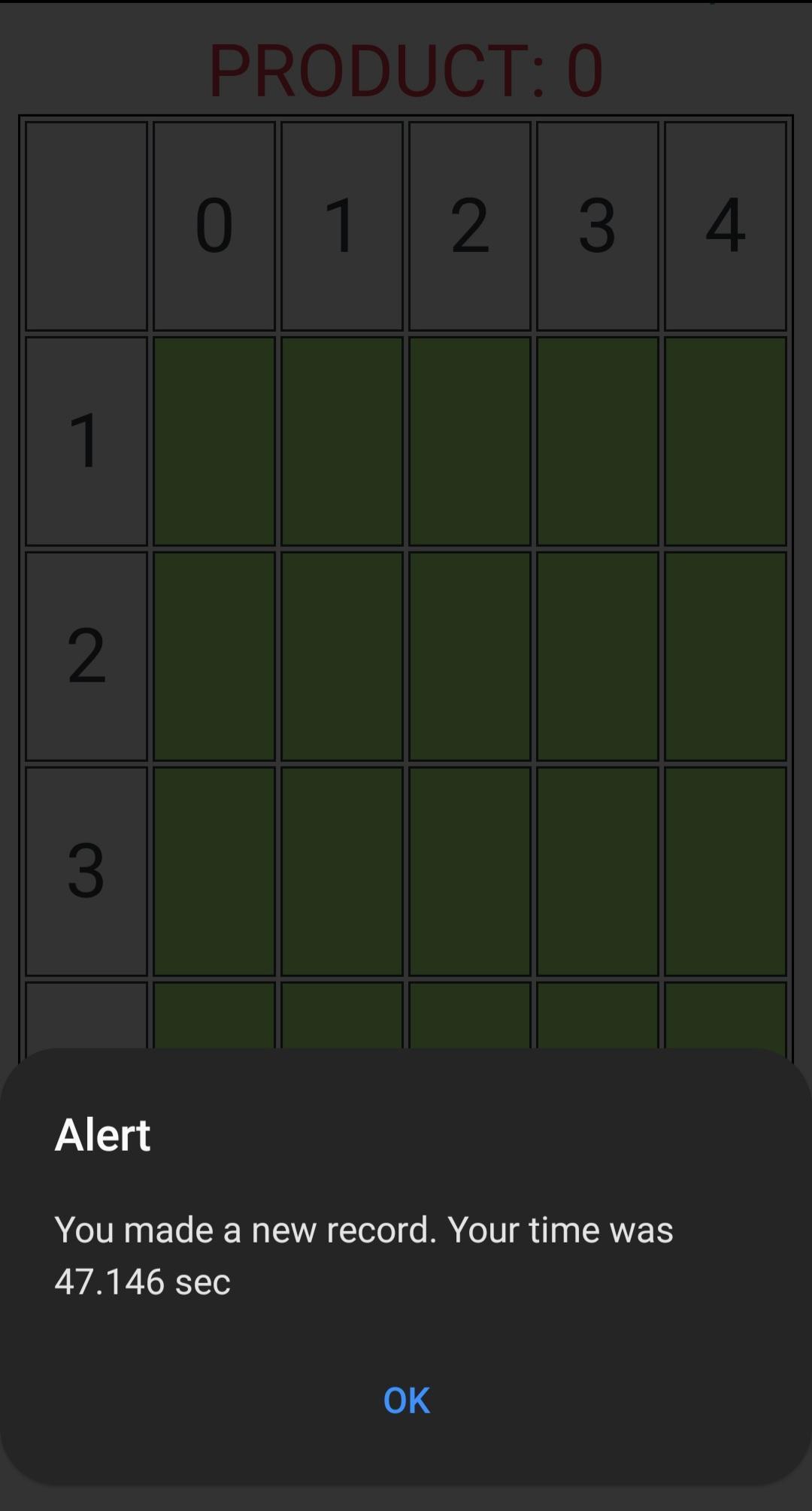The image size is (812, 1511).
Task: Click the Alert dialog title text
Action: [x=103, y=1136]
